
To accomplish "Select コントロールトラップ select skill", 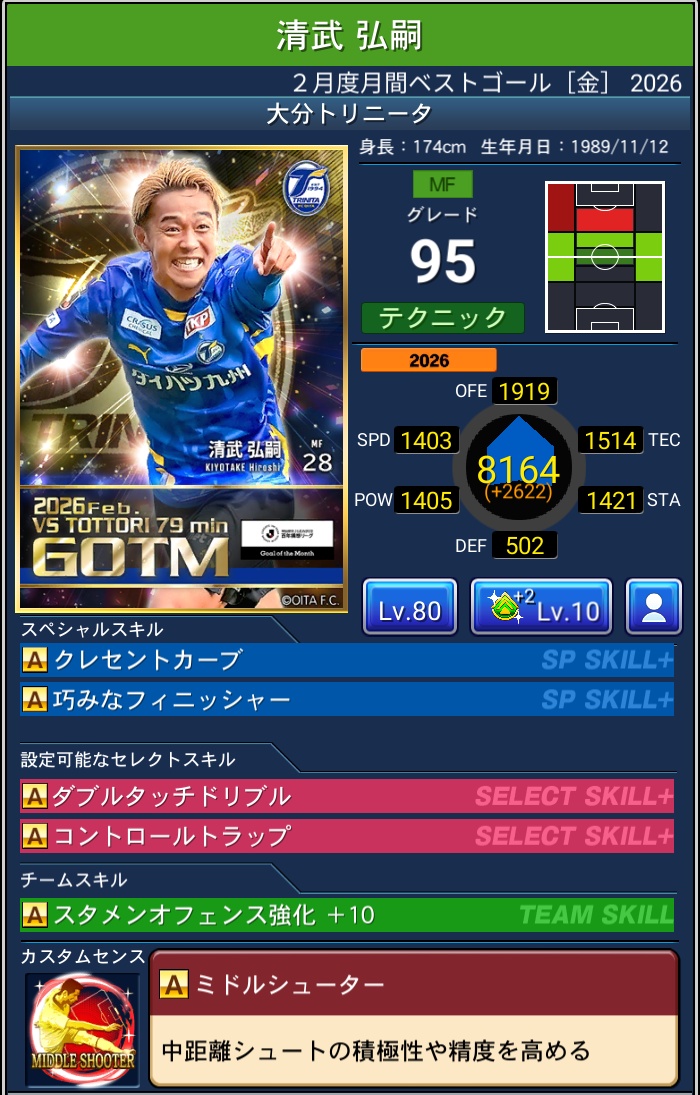I will click(346, 835).
